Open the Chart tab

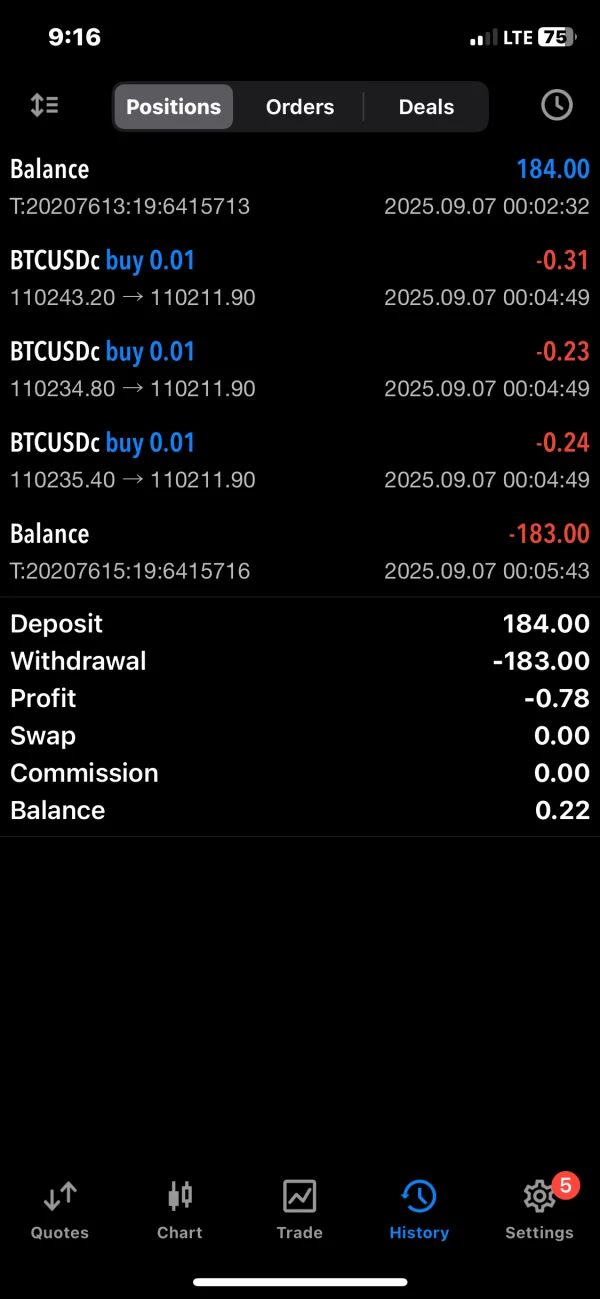coord(180,1209)
